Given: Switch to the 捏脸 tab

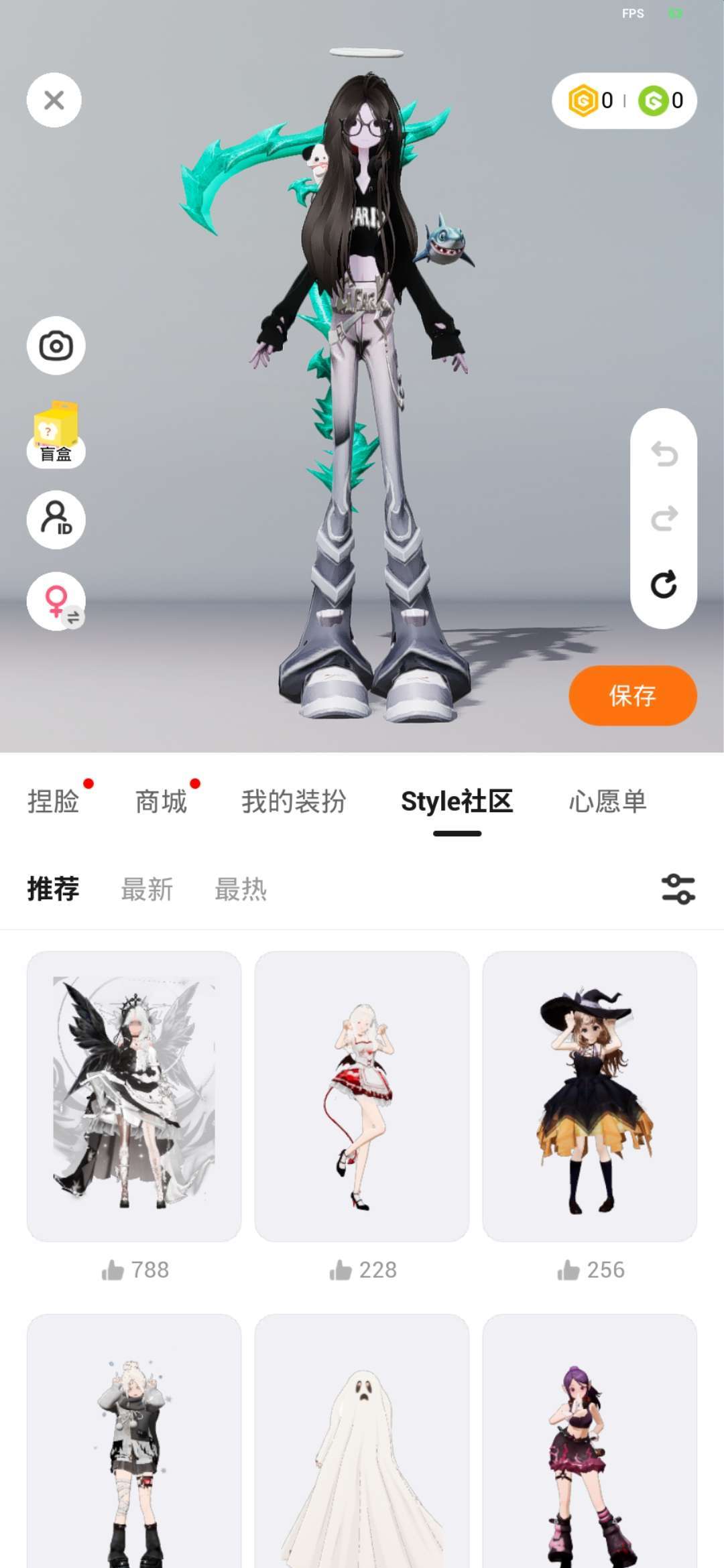Looking at the screenshot, I should click(54, 801).
